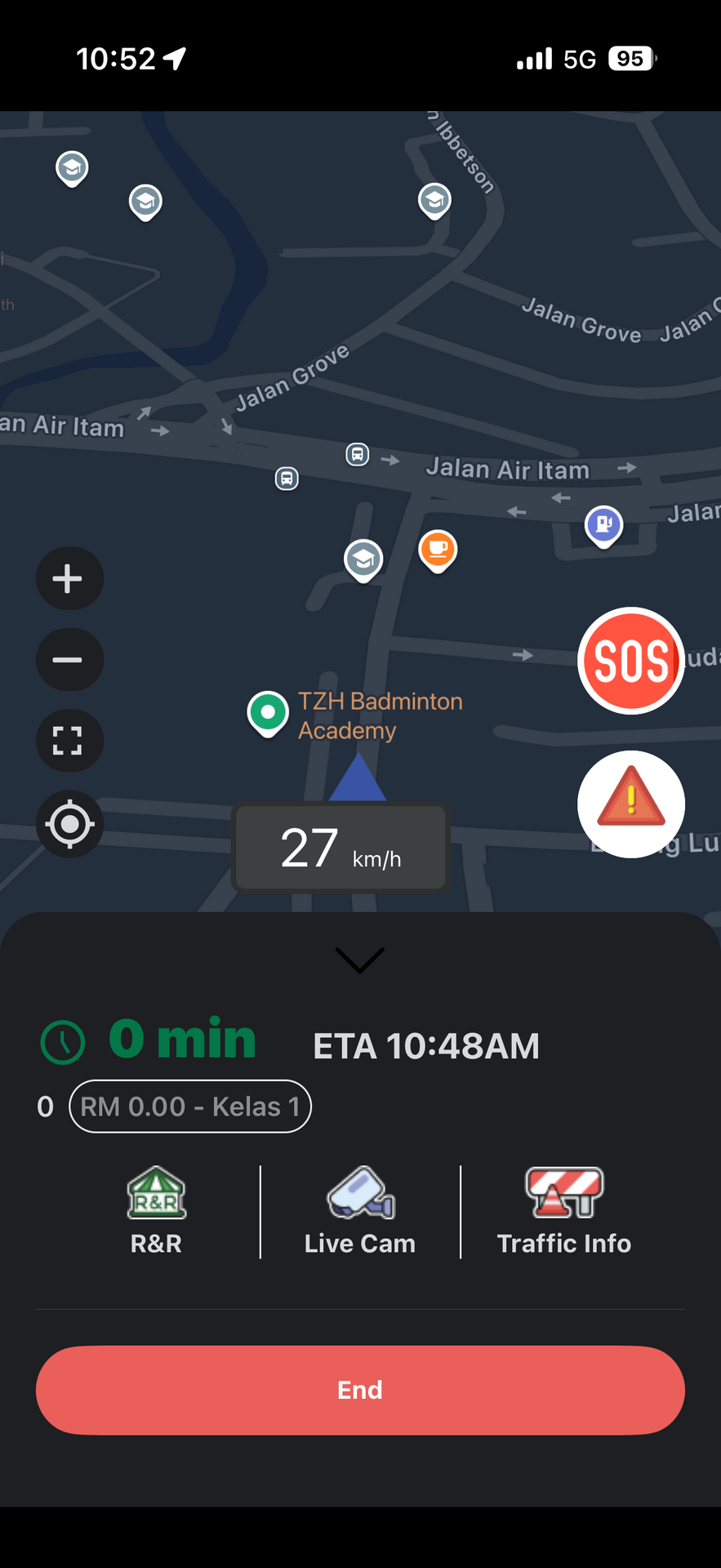Recenter map on current location
Viewport: 721px width, 1568px height.
tap(69, 824)
